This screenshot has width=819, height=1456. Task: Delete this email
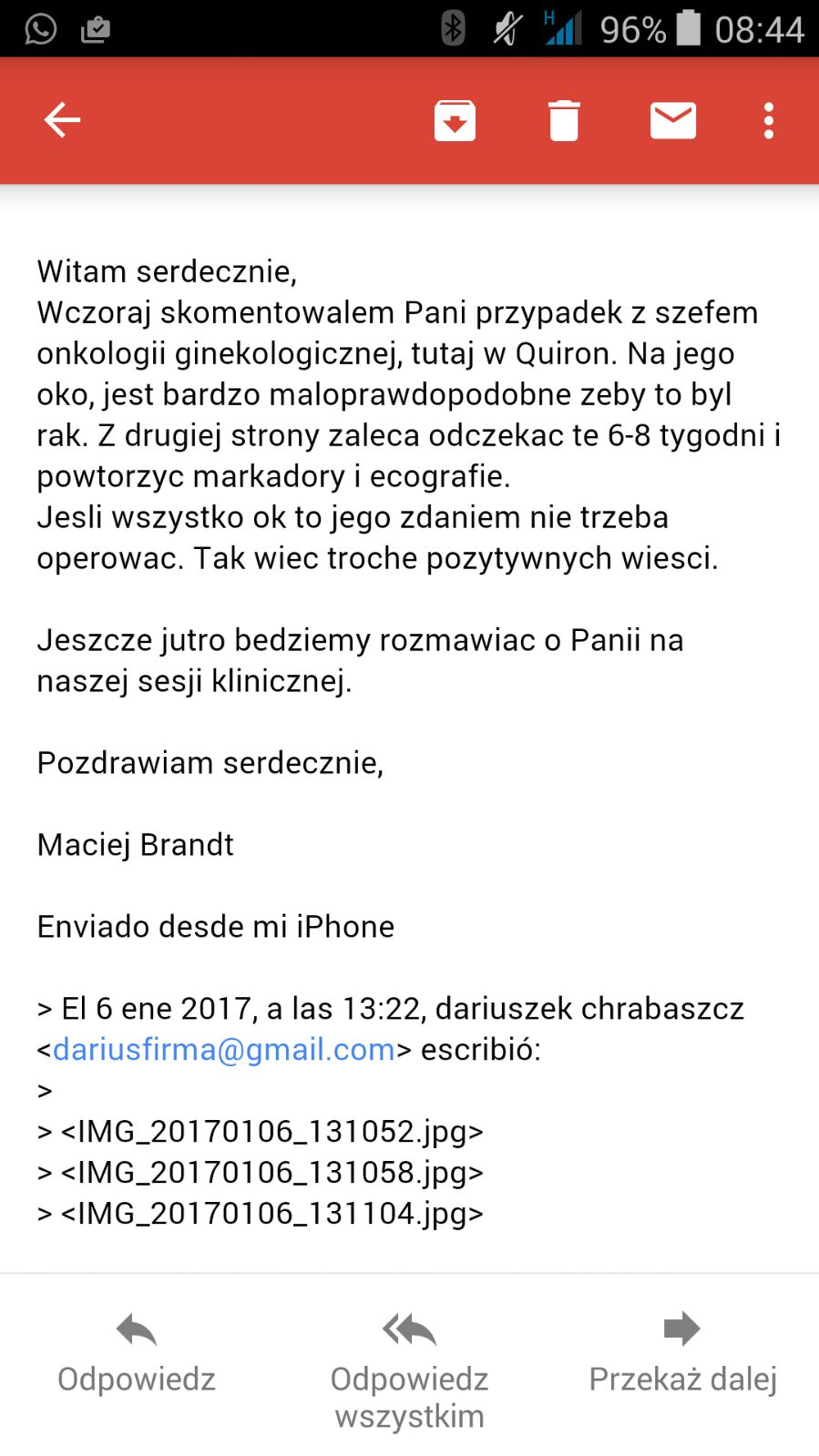click(x=564, y=120)
